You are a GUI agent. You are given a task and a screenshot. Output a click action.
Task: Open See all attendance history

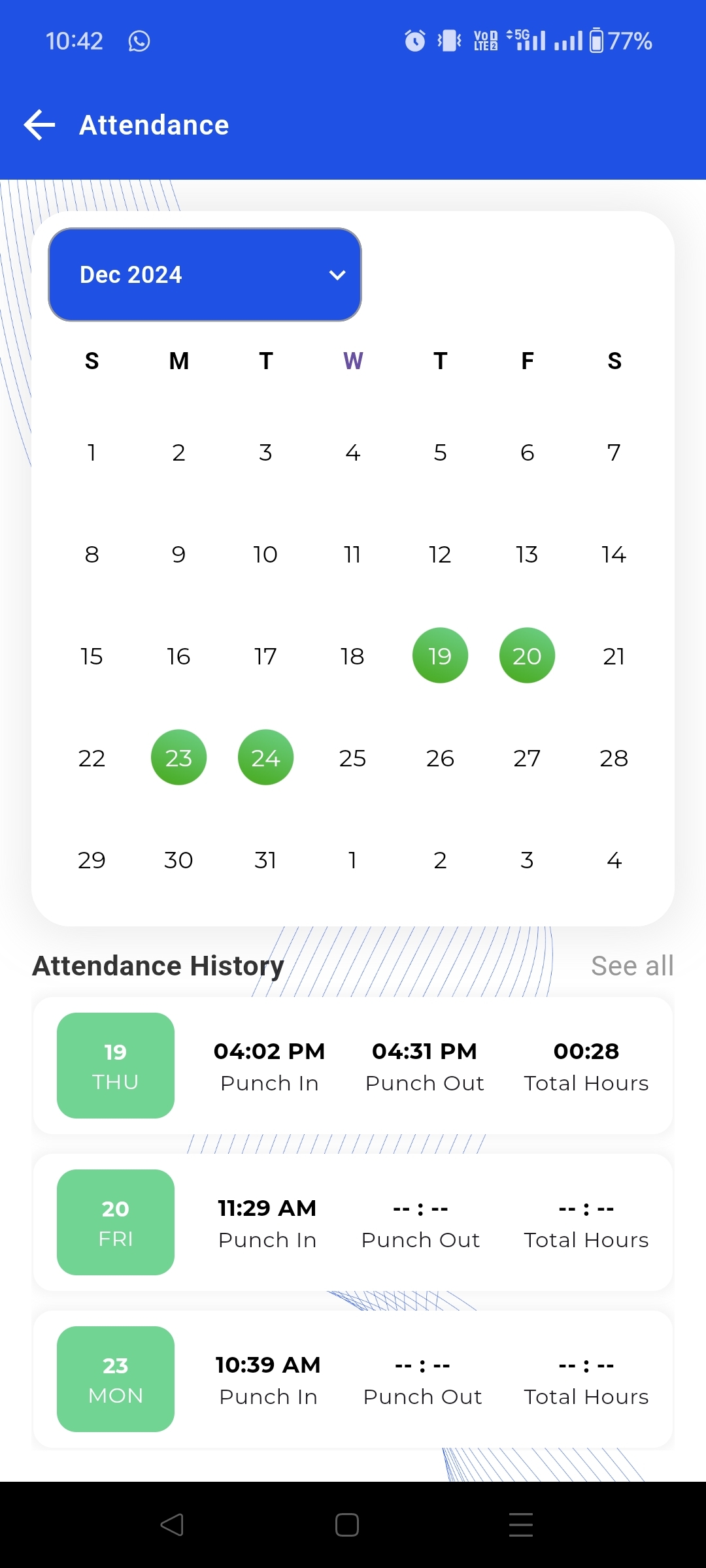(x=631, y=965)
